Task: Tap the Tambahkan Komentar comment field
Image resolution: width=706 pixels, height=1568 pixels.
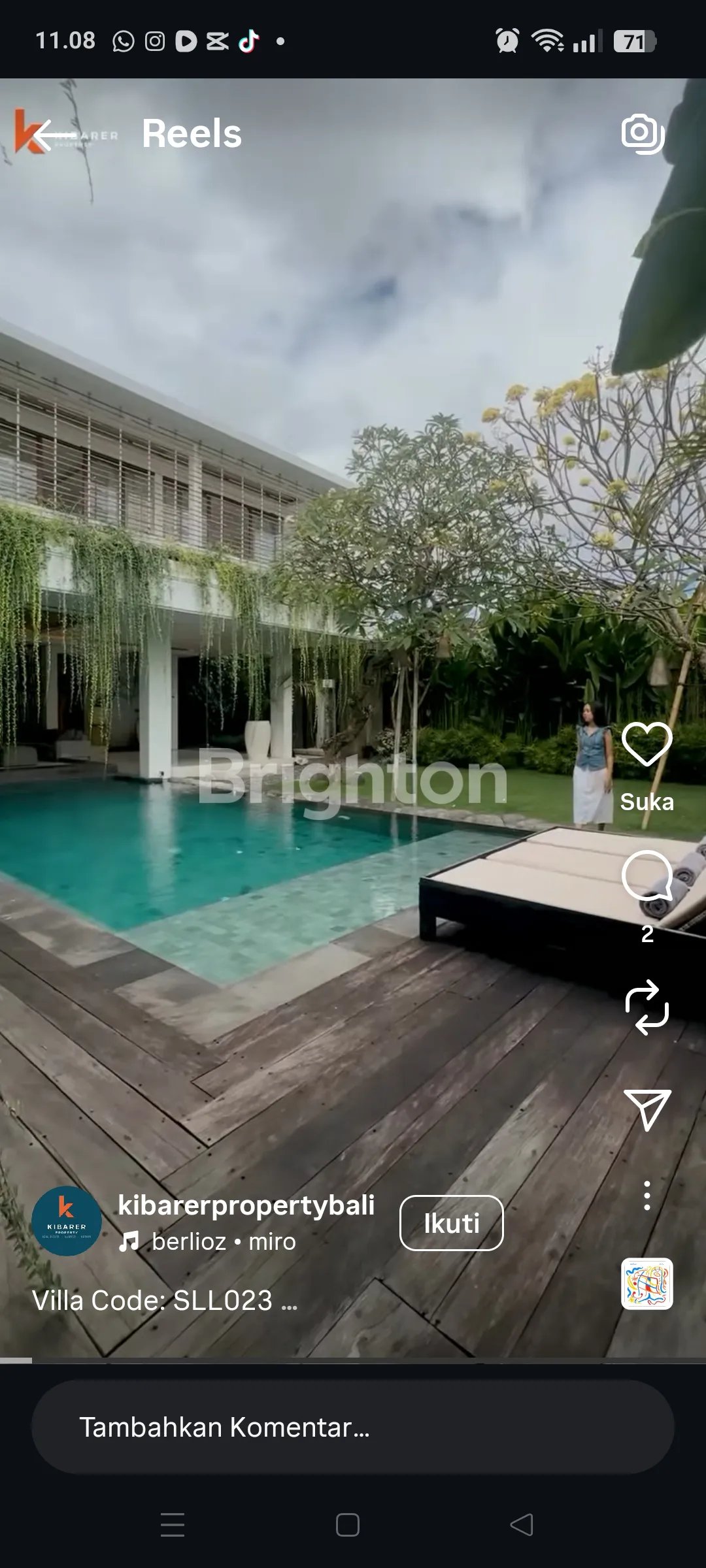Action: [353, 1428]
